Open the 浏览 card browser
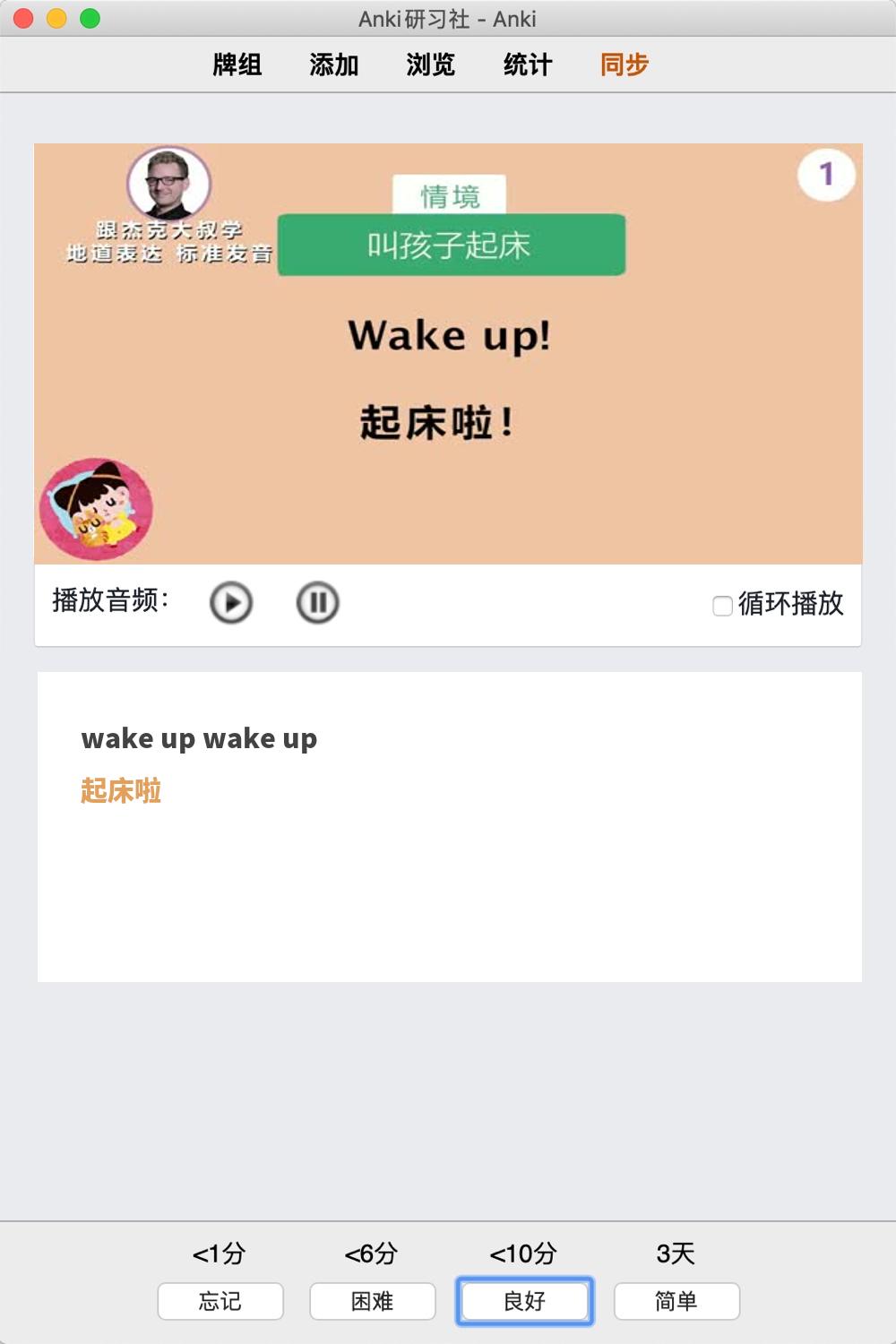 [431, 65]
